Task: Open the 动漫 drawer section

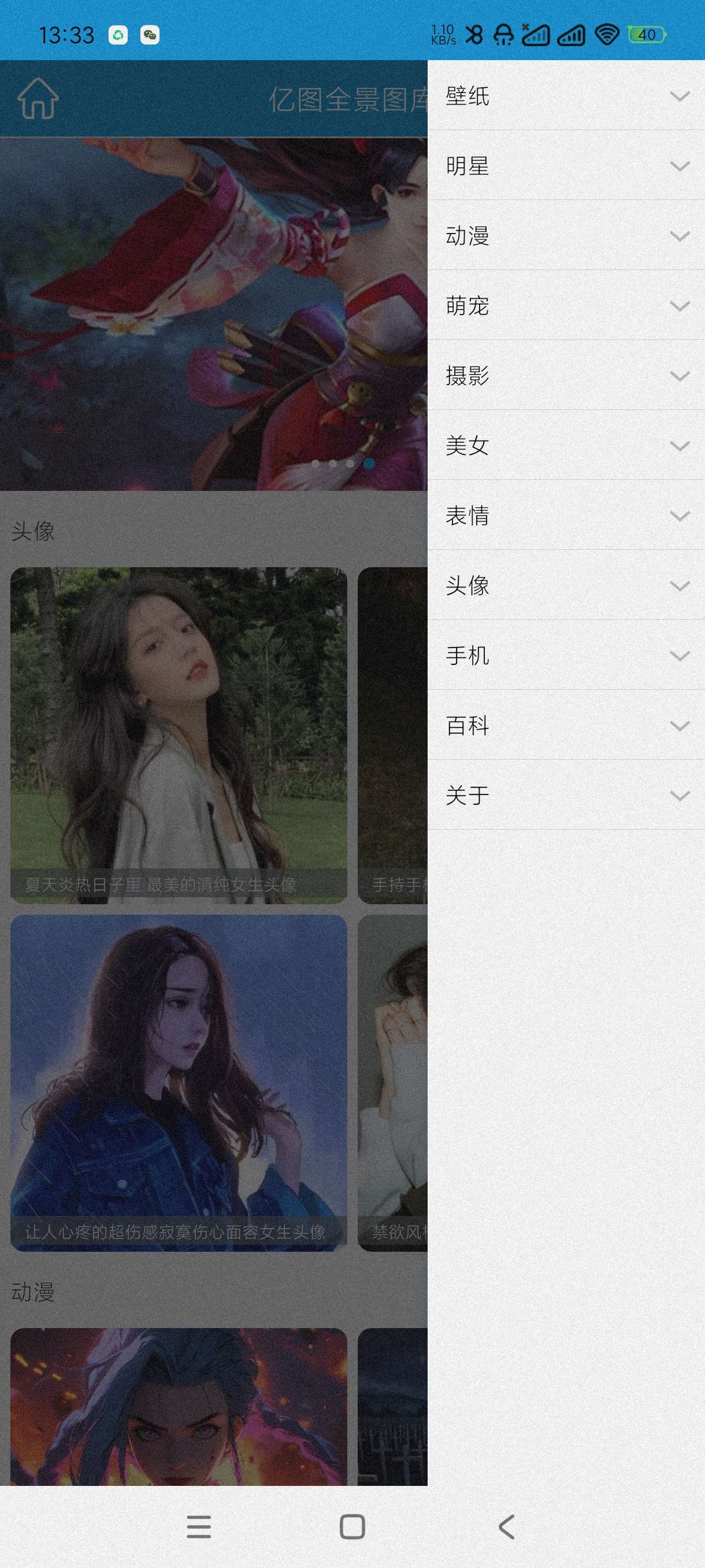Action: point(566,235)
